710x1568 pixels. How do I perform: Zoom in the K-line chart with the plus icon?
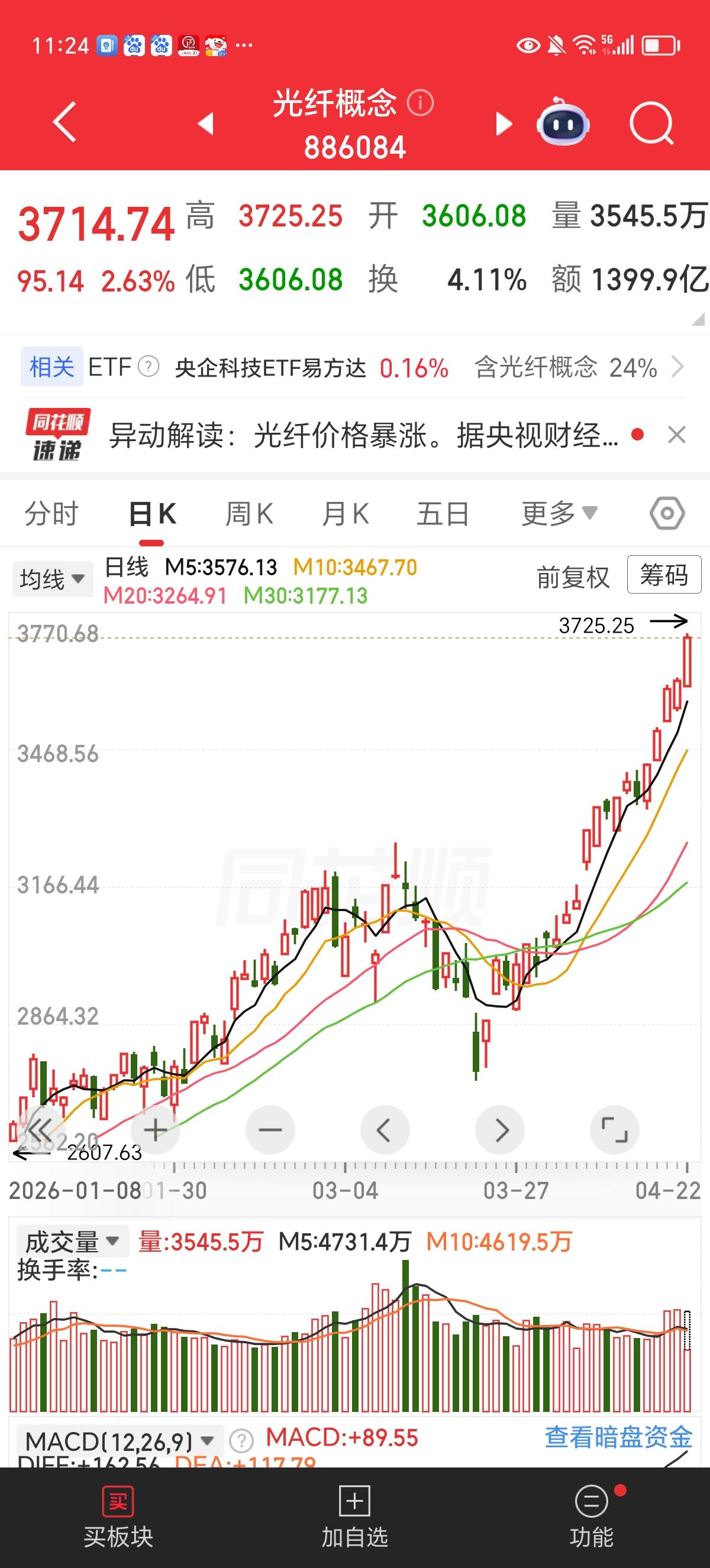pos(154,1130)
